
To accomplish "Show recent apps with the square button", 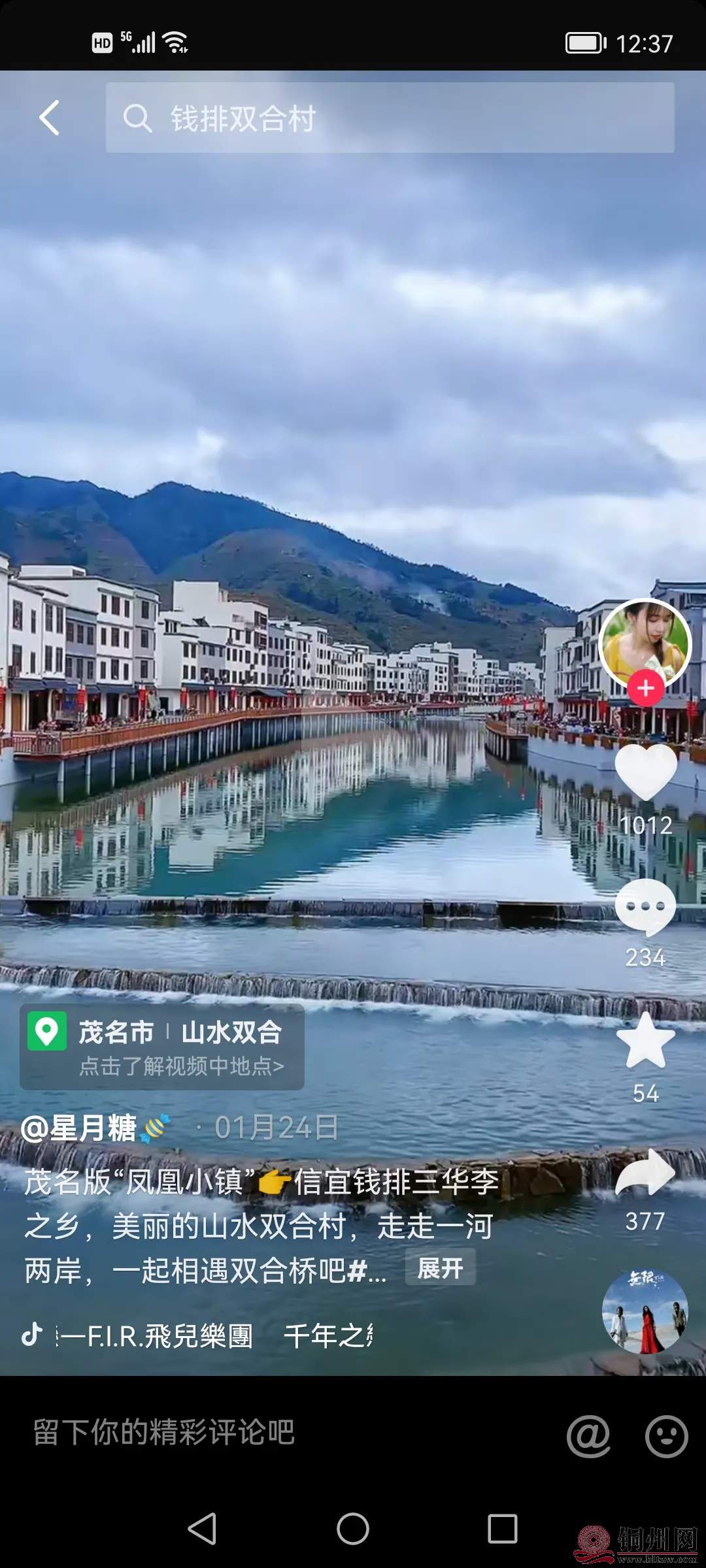I will (502, 1529).
